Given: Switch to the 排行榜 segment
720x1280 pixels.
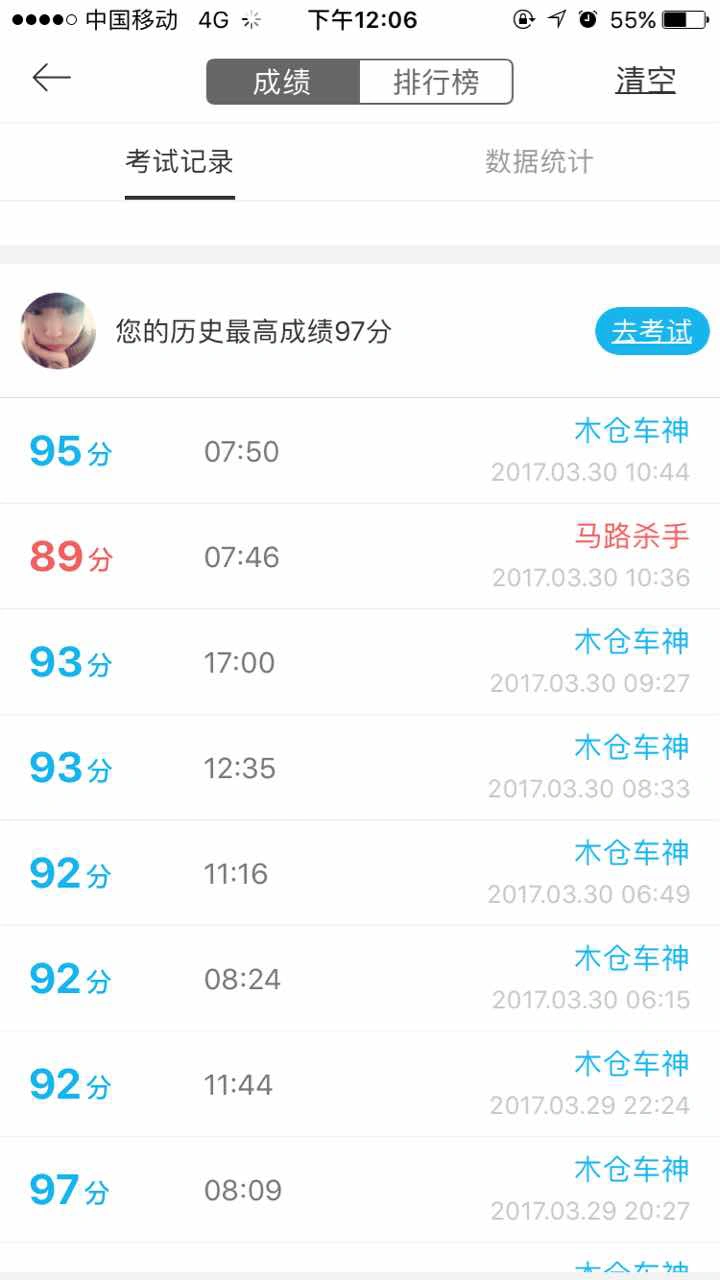Looking at the screenshot, I should (436, 82).
